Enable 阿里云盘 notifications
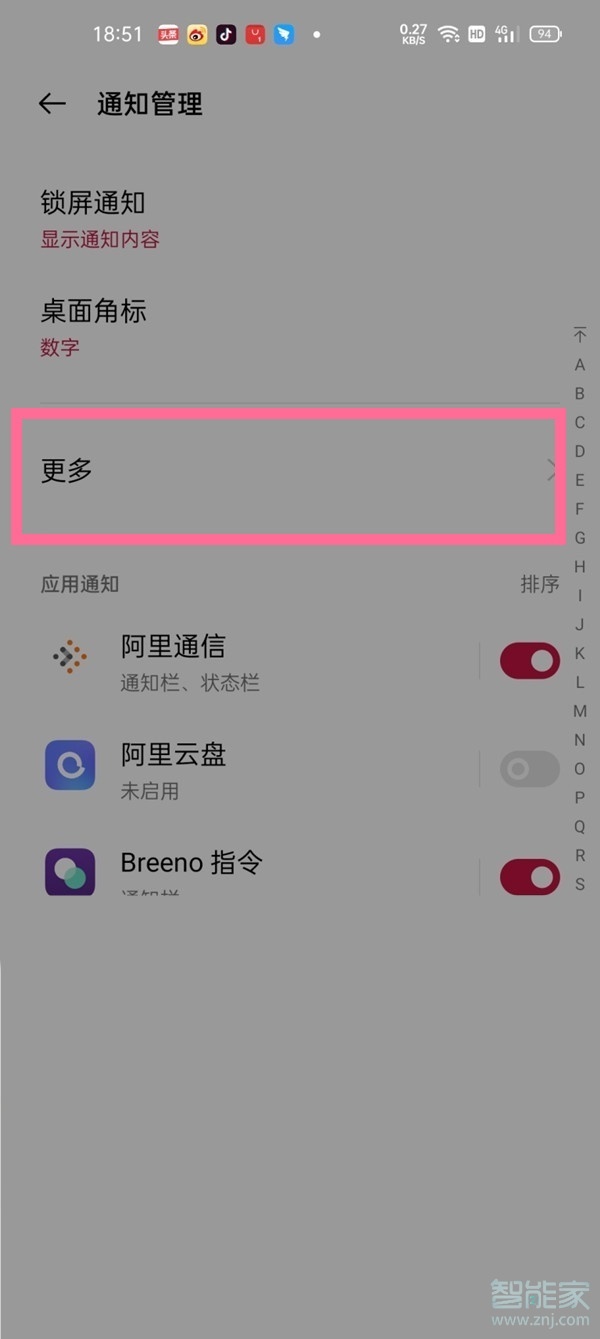This screenshot has height=1339, width=600. [529, 769]
